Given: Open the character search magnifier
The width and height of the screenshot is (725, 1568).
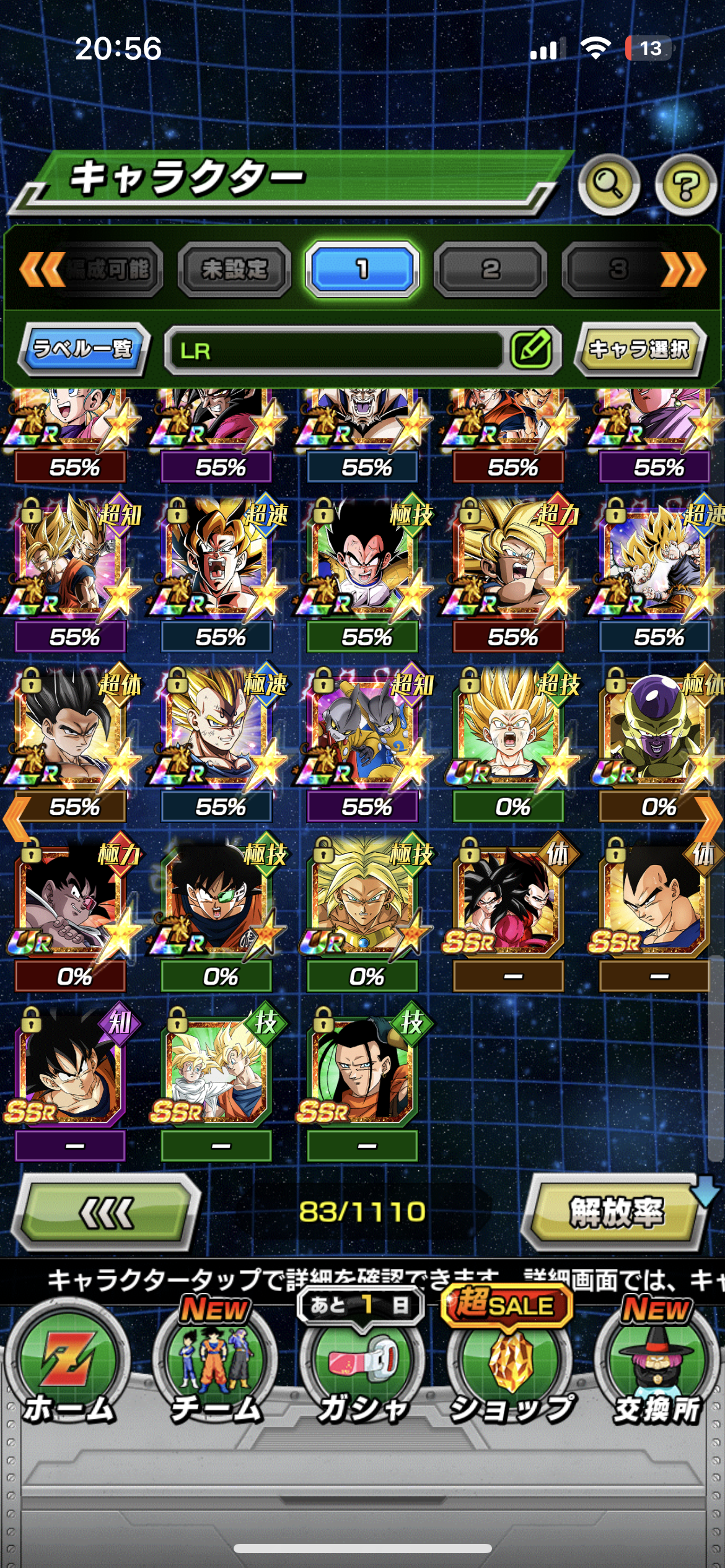Looking at the screenshot, I should click(x=608, y=184).
